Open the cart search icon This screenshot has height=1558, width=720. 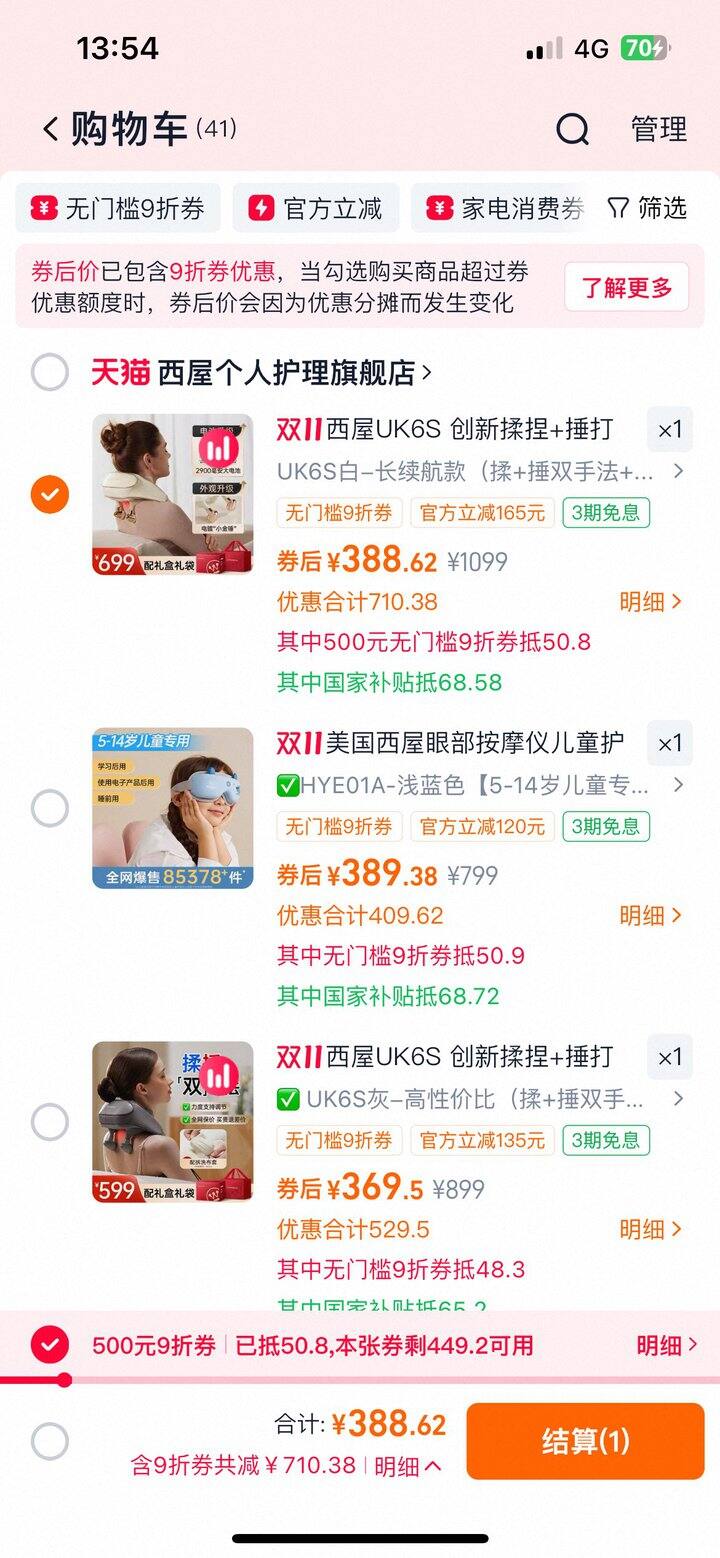(572, 129)
